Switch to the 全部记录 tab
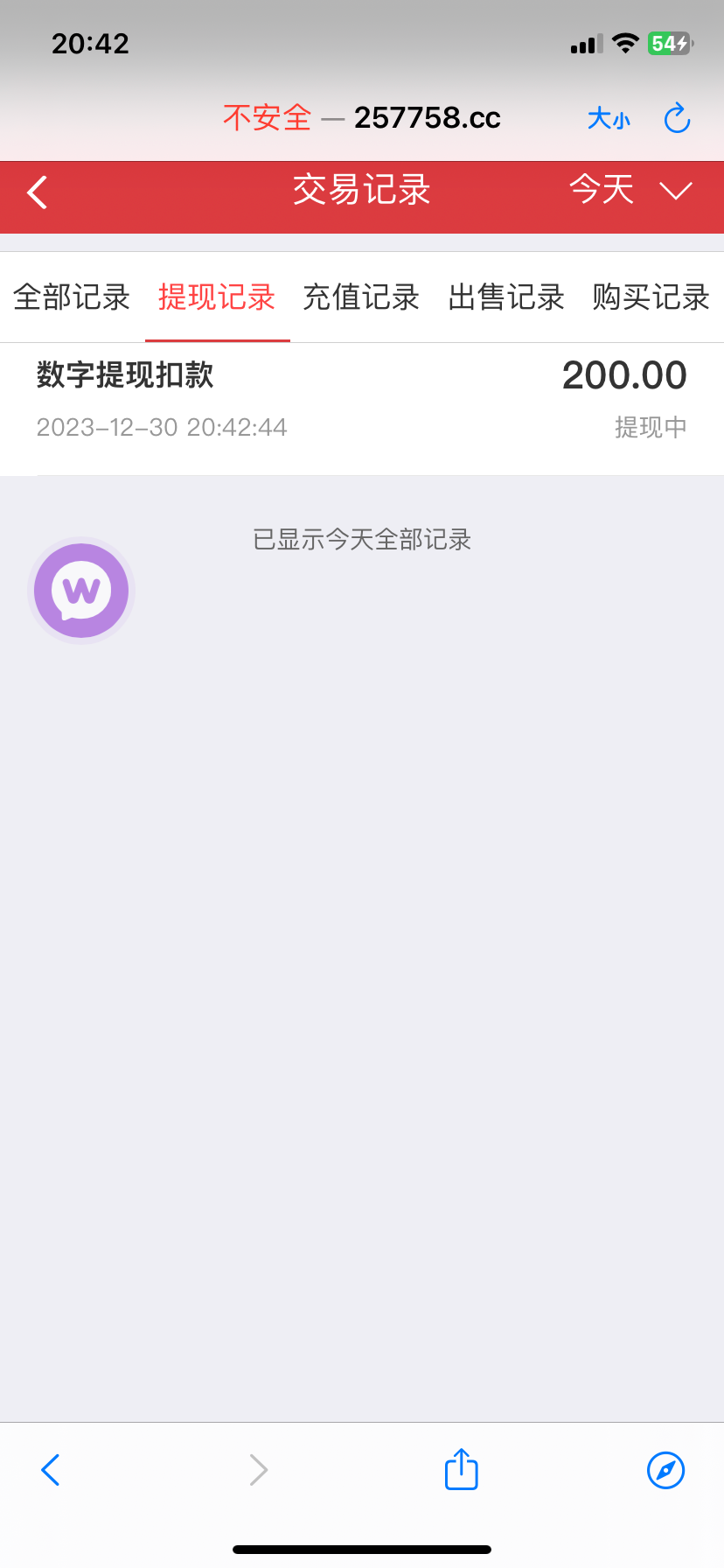 click(72, 297)
